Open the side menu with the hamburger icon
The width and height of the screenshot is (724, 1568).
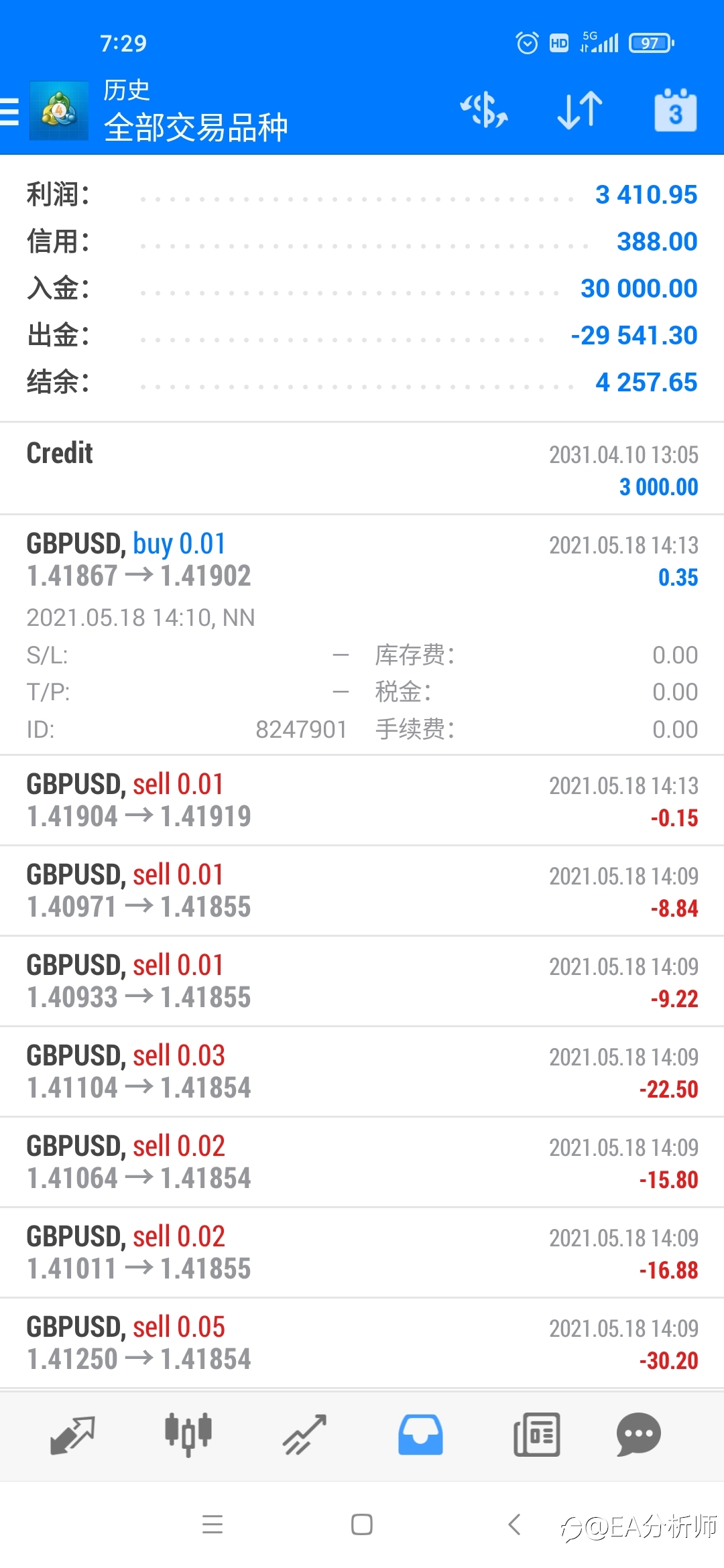pos(9,111)
